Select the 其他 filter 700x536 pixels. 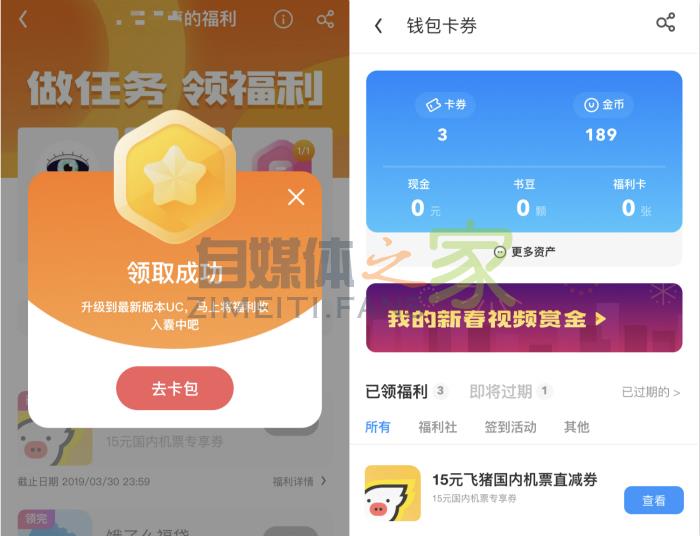click(x=576, y=427)
